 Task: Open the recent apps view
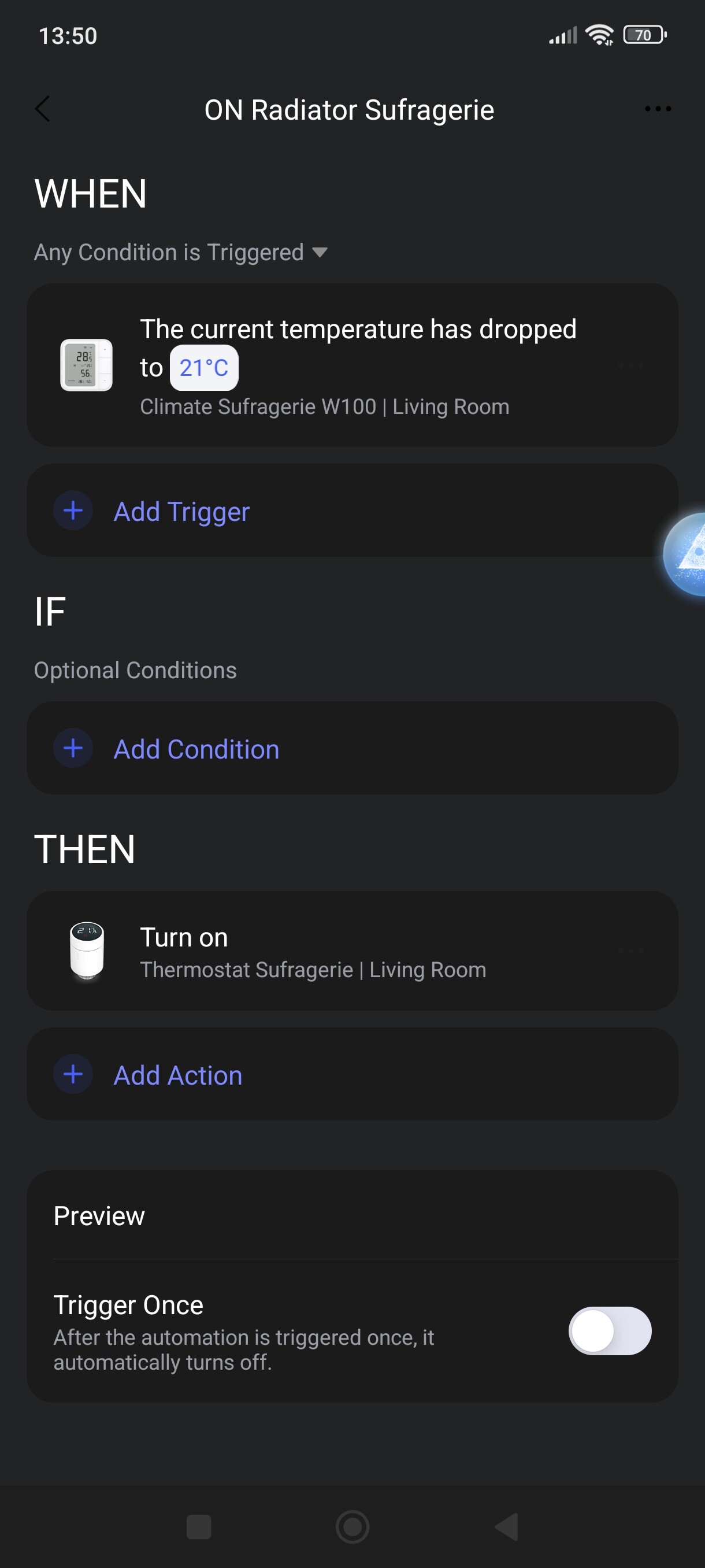(198, 1526)
